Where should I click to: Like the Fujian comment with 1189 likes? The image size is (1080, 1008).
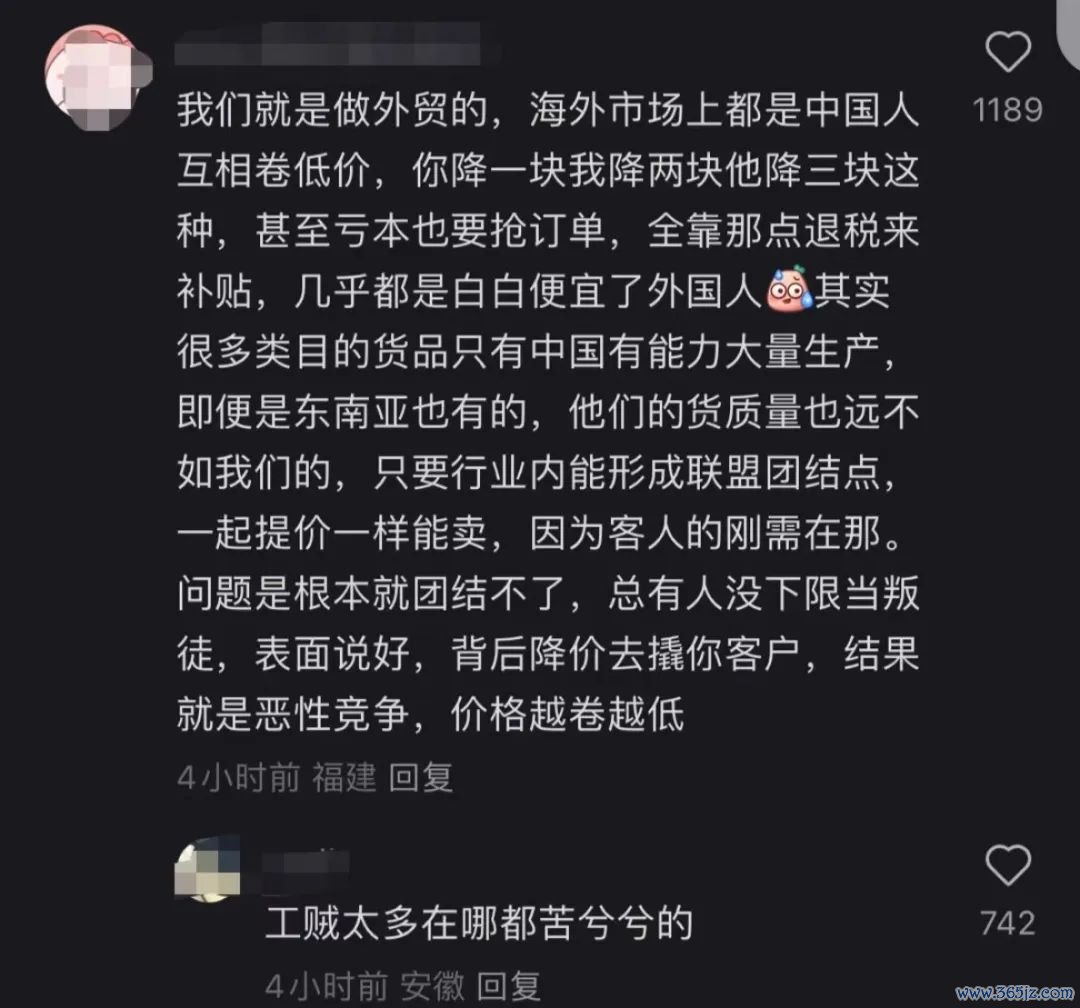pos(1007,53)
